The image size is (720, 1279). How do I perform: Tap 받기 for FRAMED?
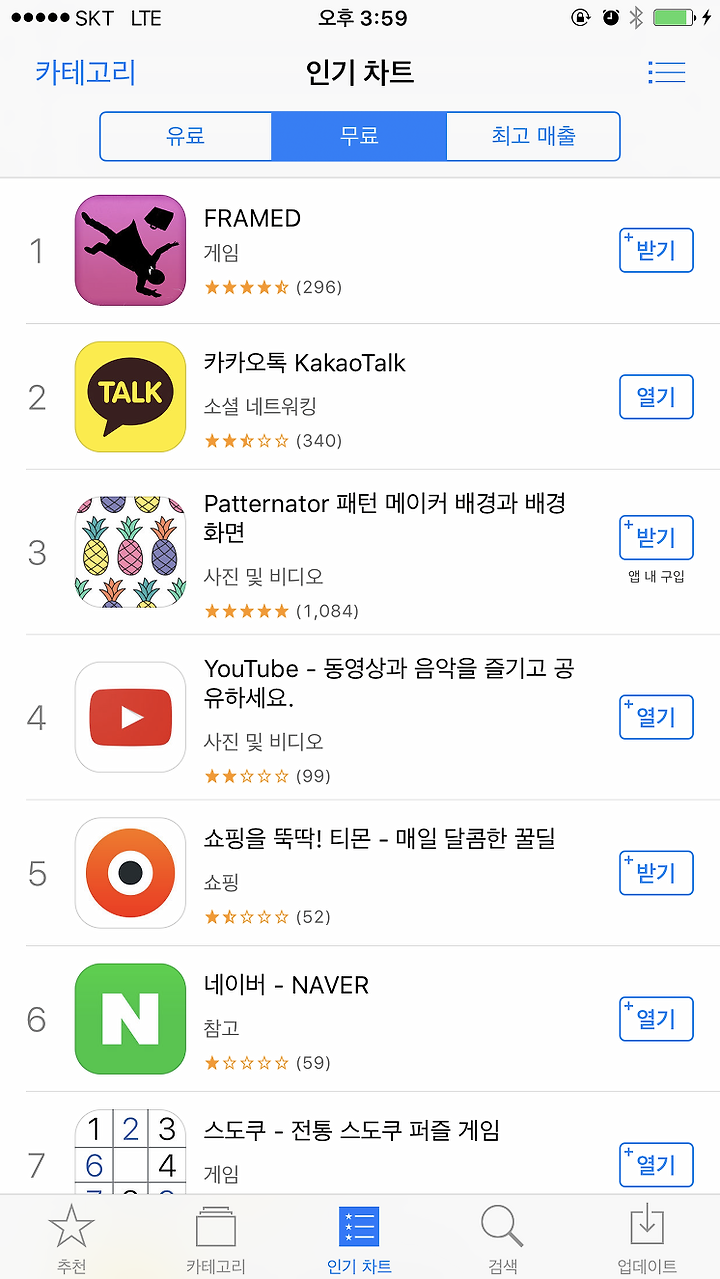[656, 250]
